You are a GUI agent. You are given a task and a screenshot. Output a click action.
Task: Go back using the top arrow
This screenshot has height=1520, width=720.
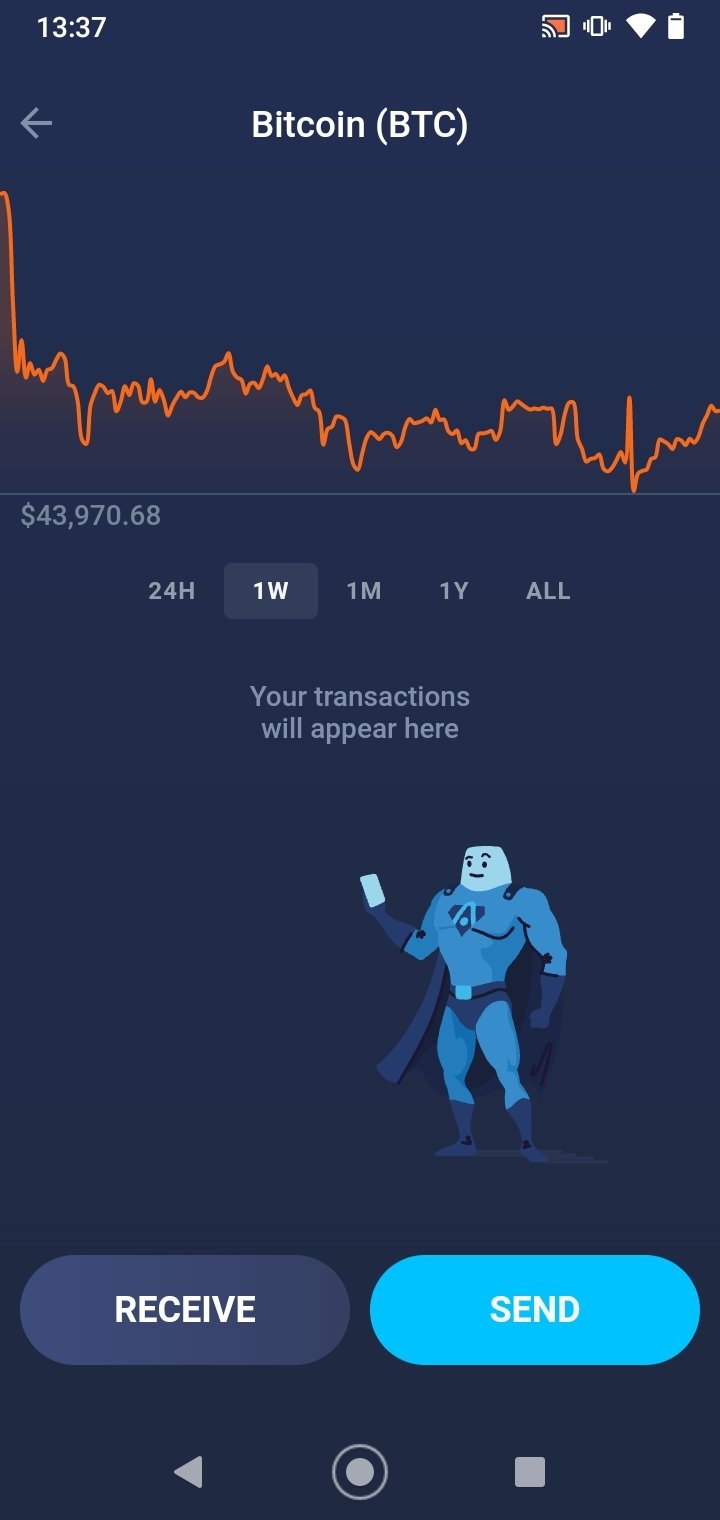pyautogui.click(x=36, y=124)
